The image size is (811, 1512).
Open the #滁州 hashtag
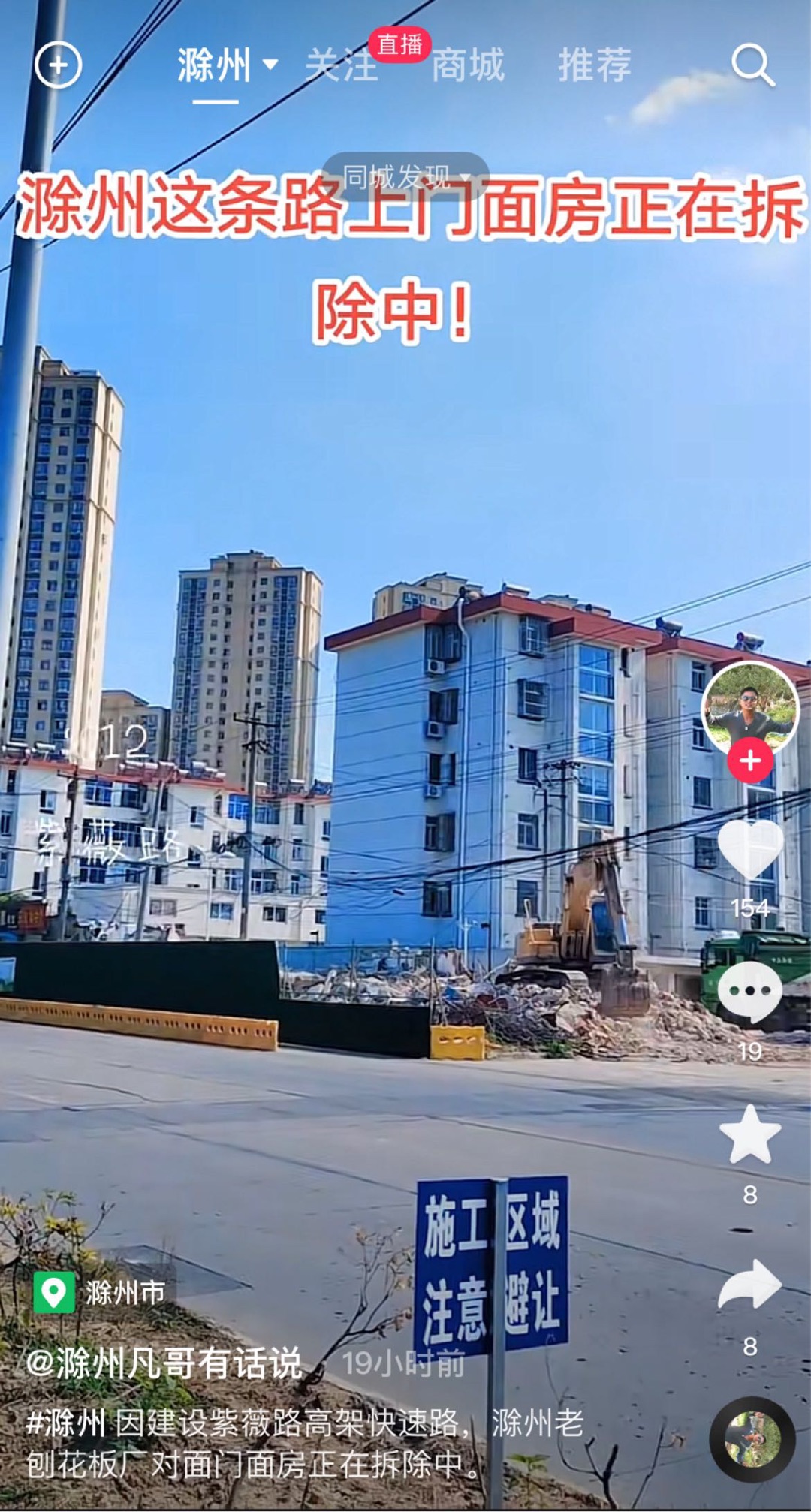click(x=66, y=1423)
